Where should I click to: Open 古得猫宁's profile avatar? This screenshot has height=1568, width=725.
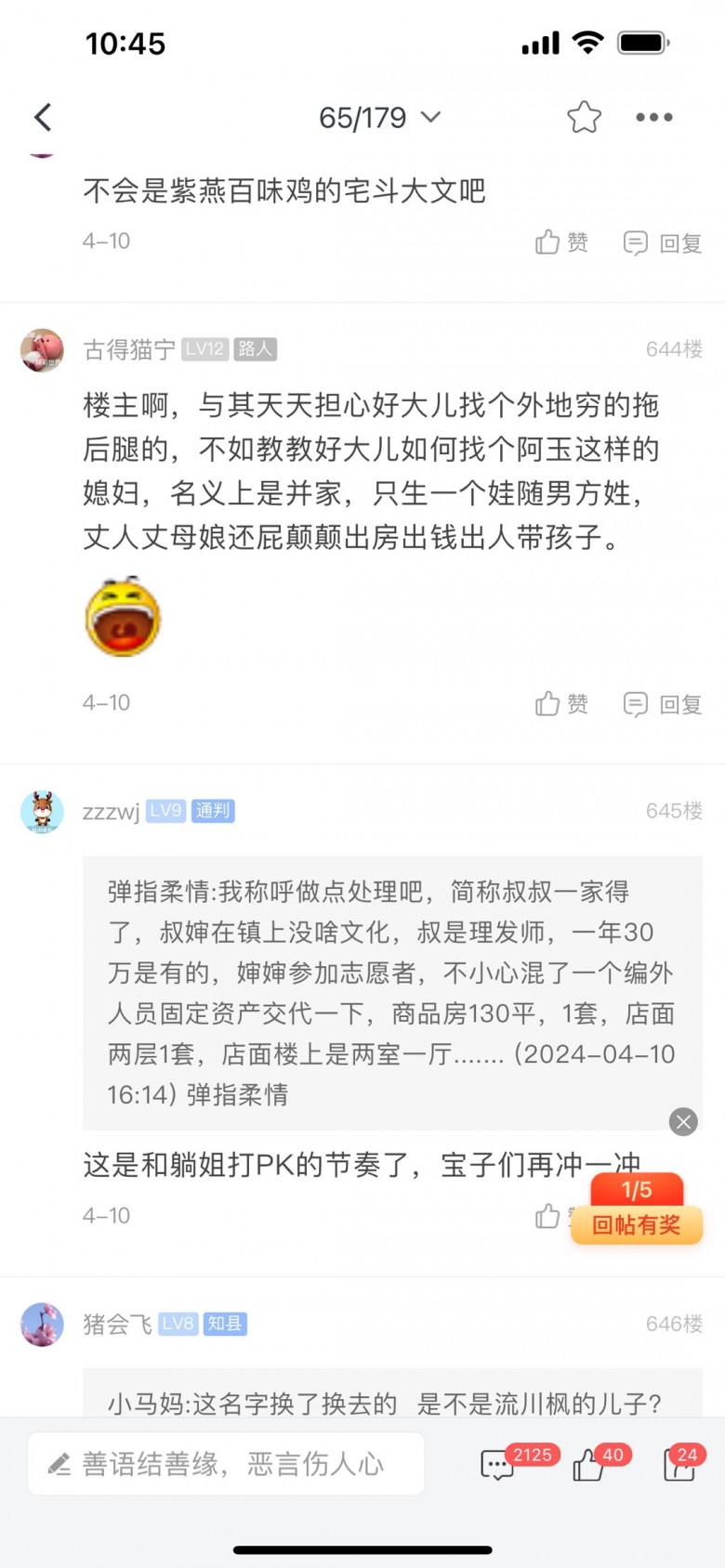[x=43, y=350]
